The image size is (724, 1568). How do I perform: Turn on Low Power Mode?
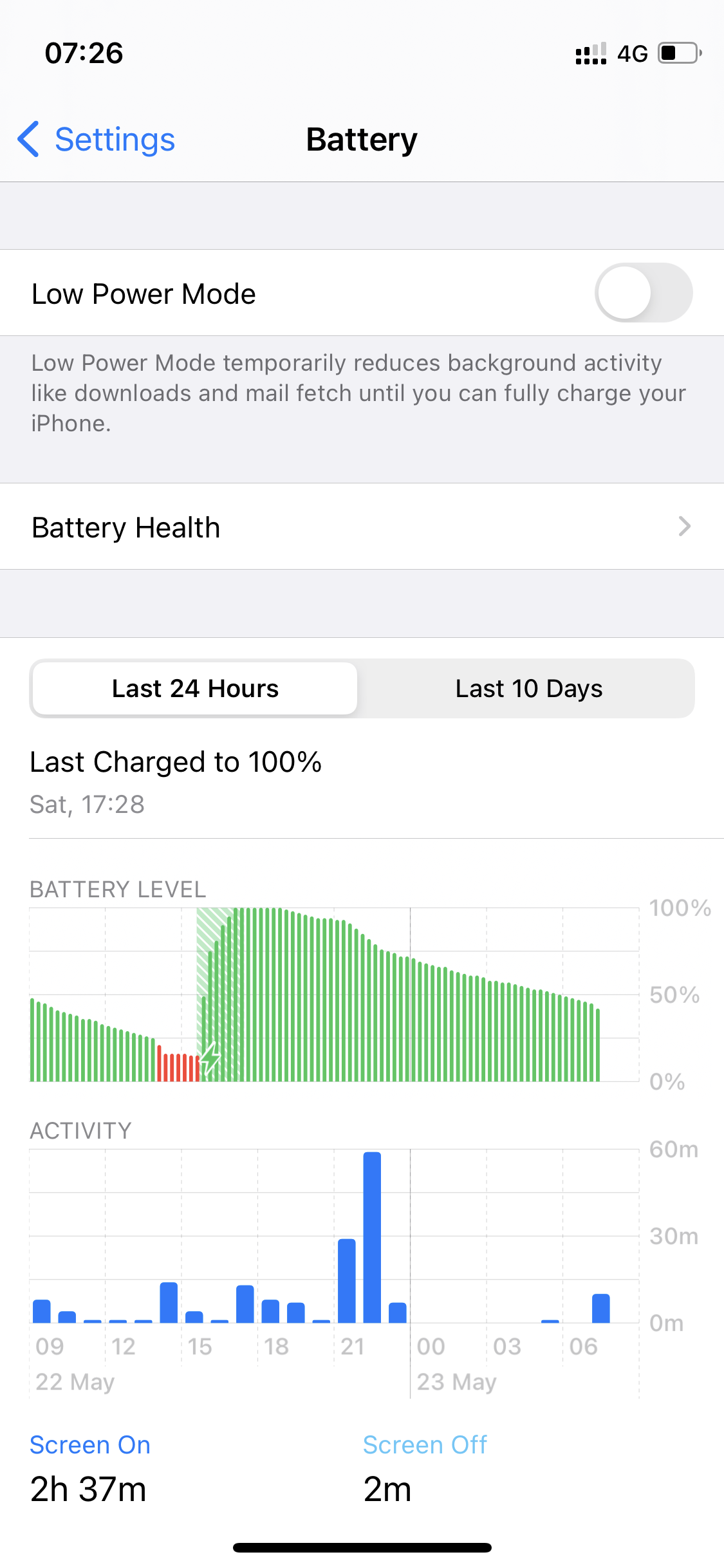point(643,293)
